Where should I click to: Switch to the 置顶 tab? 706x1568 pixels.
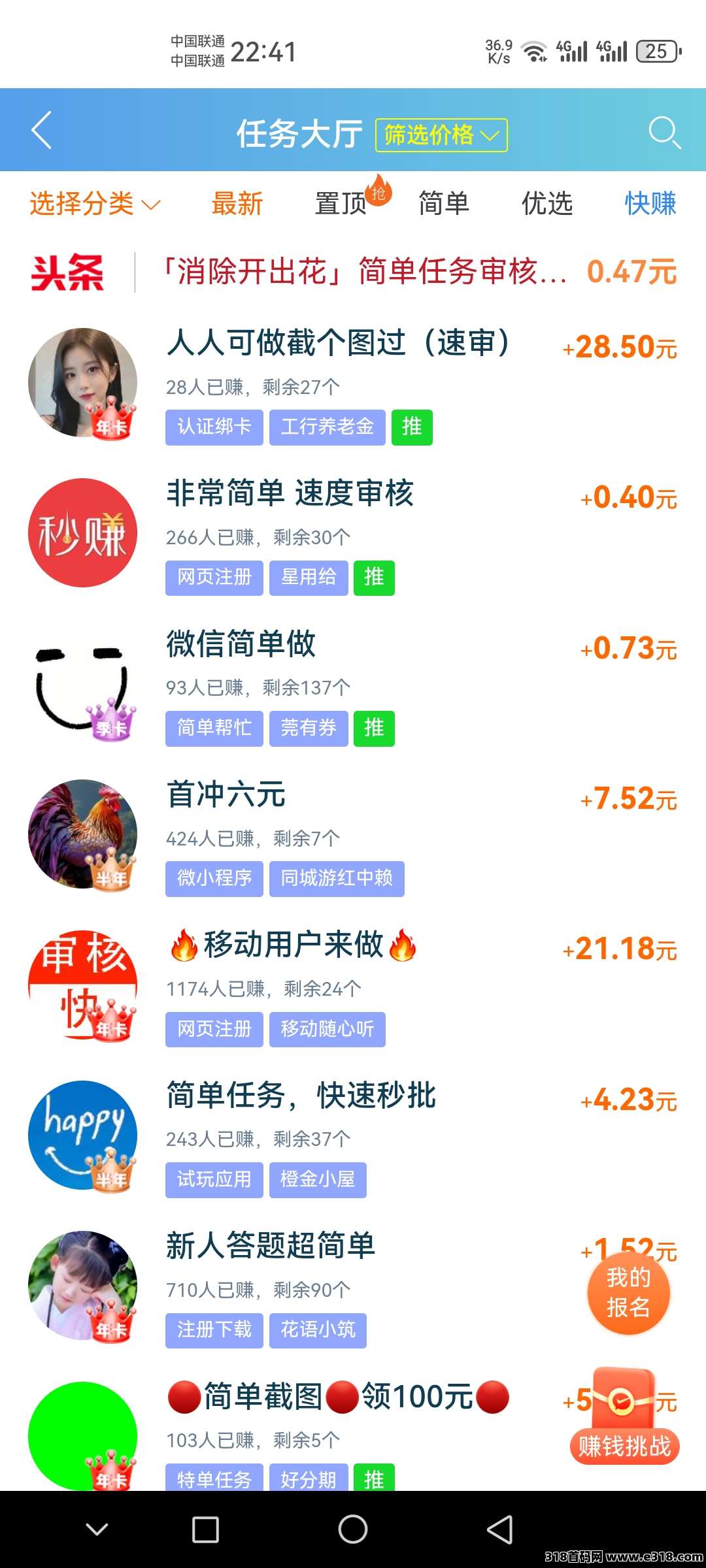coord(341,204)
